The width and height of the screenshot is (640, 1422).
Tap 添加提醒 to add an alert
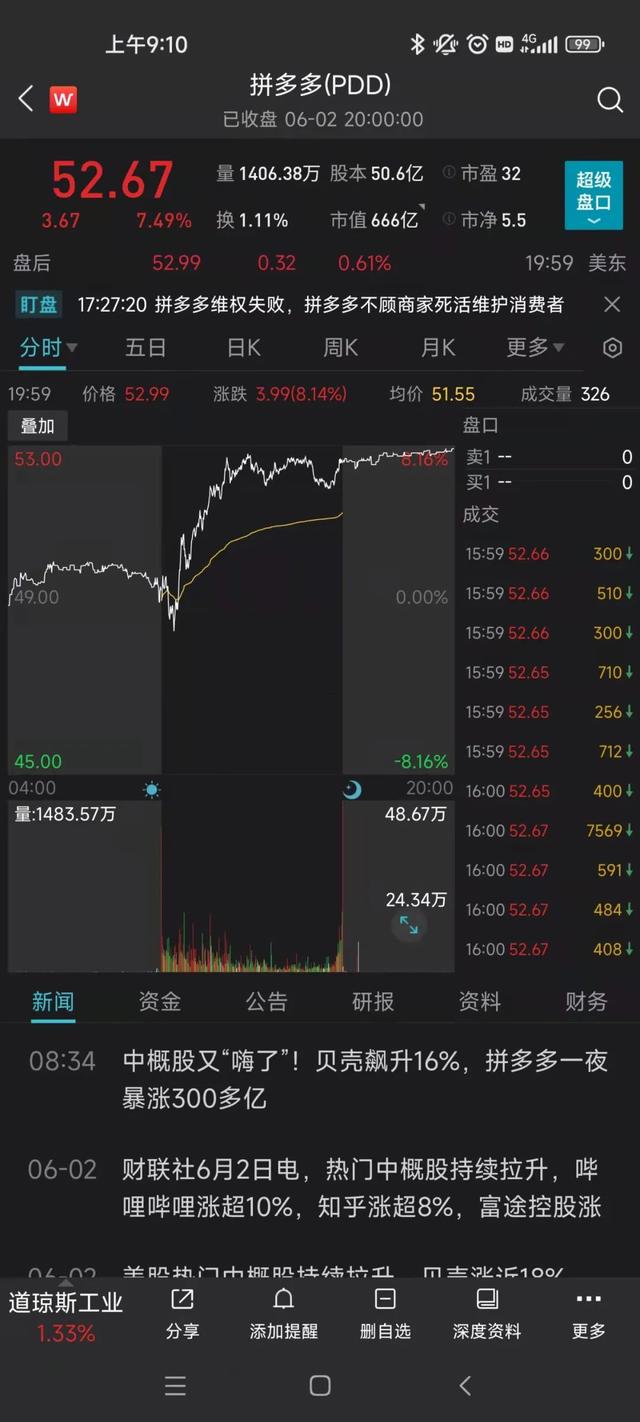tap(284, 1314)
